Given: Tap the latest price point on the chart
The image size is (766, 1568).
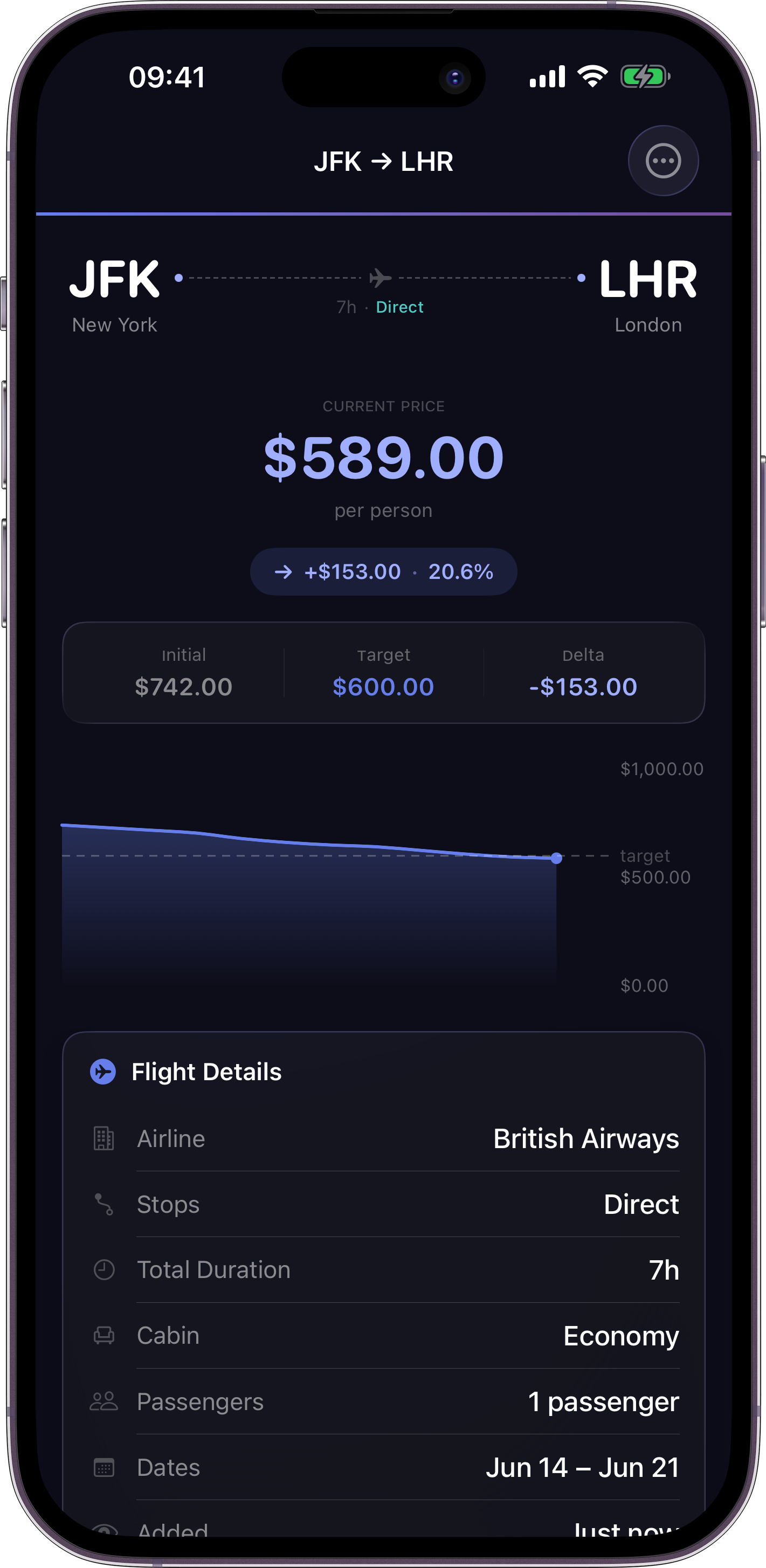Looking at the screenshot, I should coord(556,858).
